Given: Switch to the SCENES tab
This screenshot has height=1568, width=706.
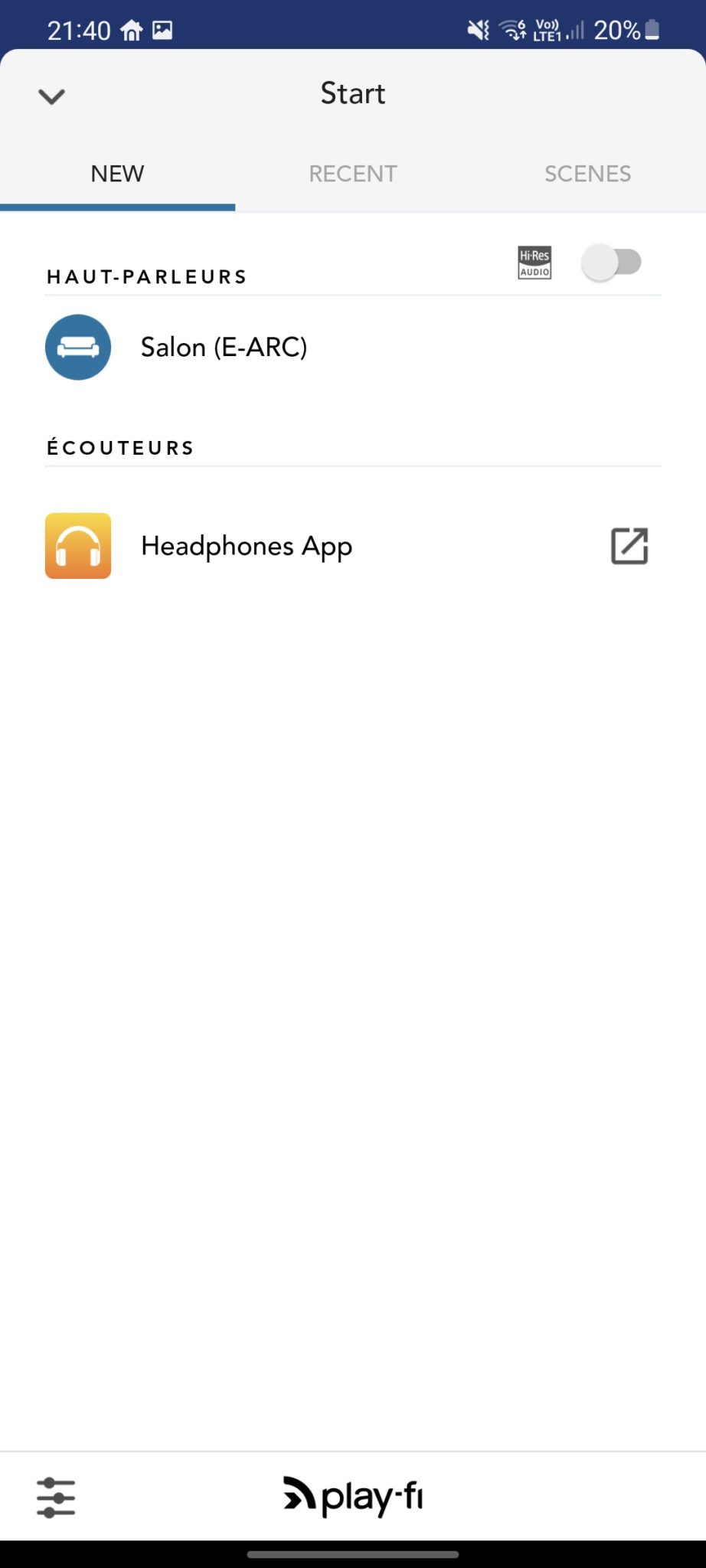Looking at the screenshot, I should [588, 174].
